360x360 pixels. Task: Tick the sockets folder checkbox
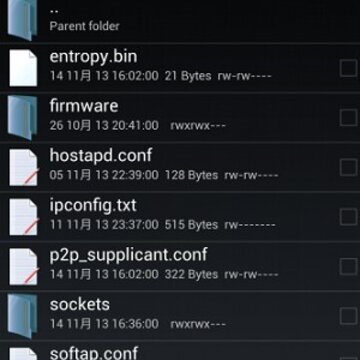[349, 316]
